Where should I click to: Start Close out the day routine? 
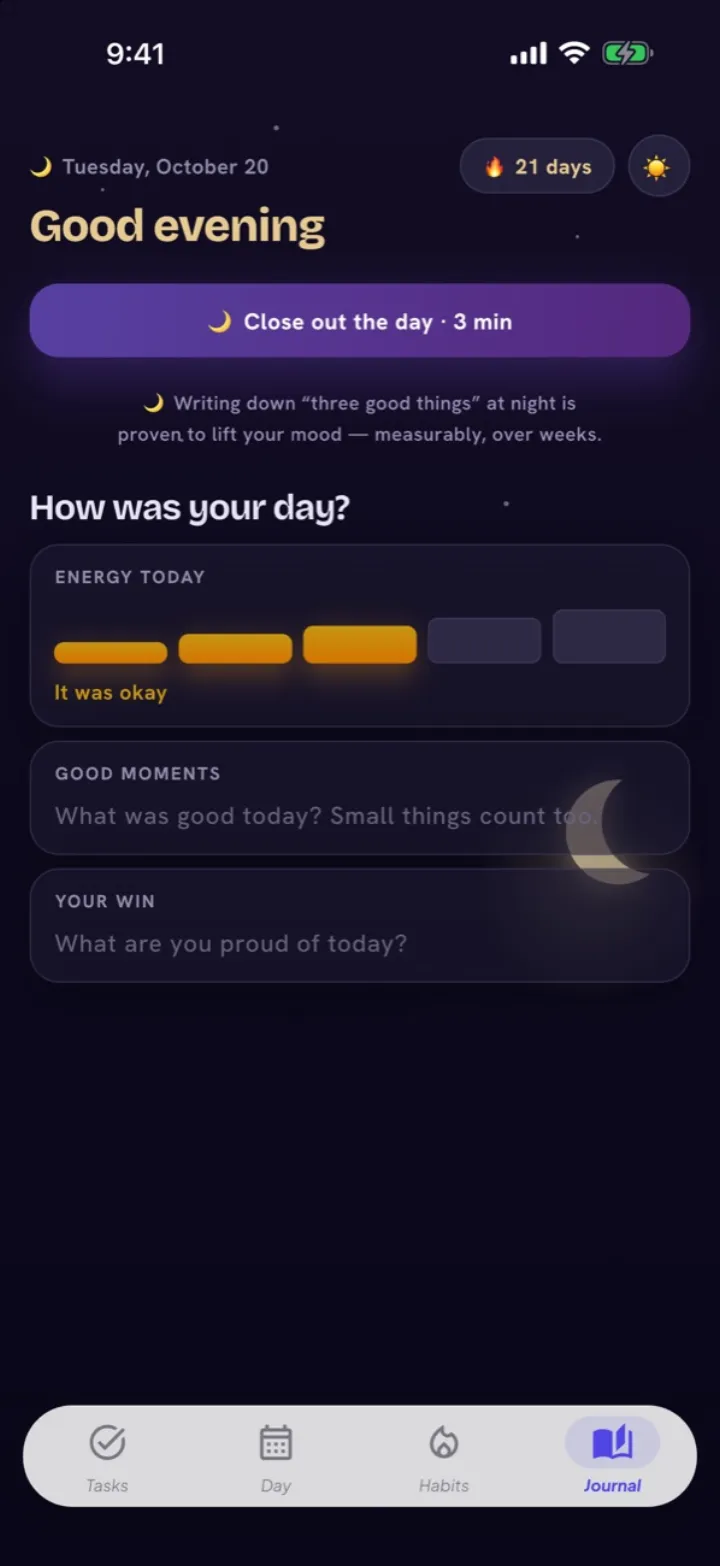click(360, 321)
